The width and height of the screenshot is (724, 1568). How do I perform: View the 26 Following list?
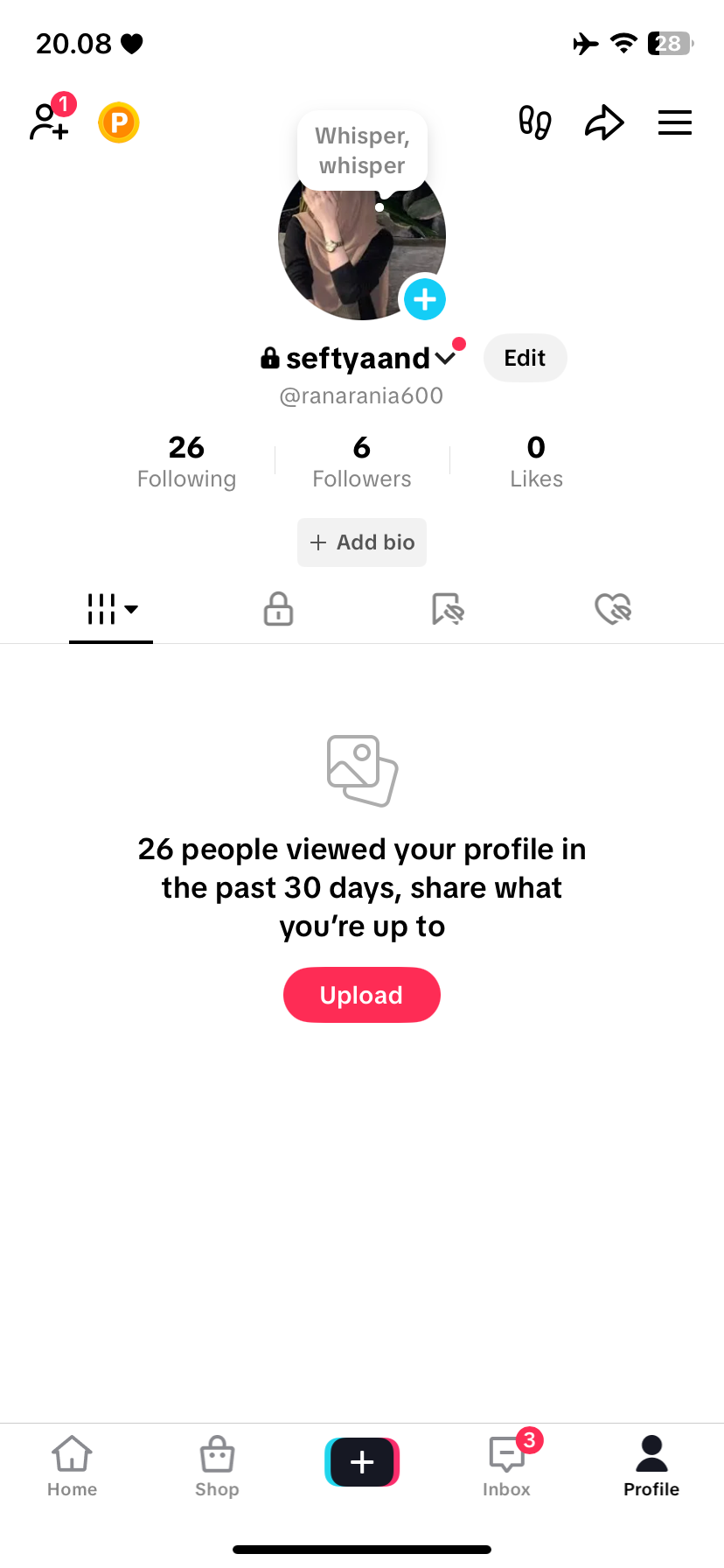(186, 461)
